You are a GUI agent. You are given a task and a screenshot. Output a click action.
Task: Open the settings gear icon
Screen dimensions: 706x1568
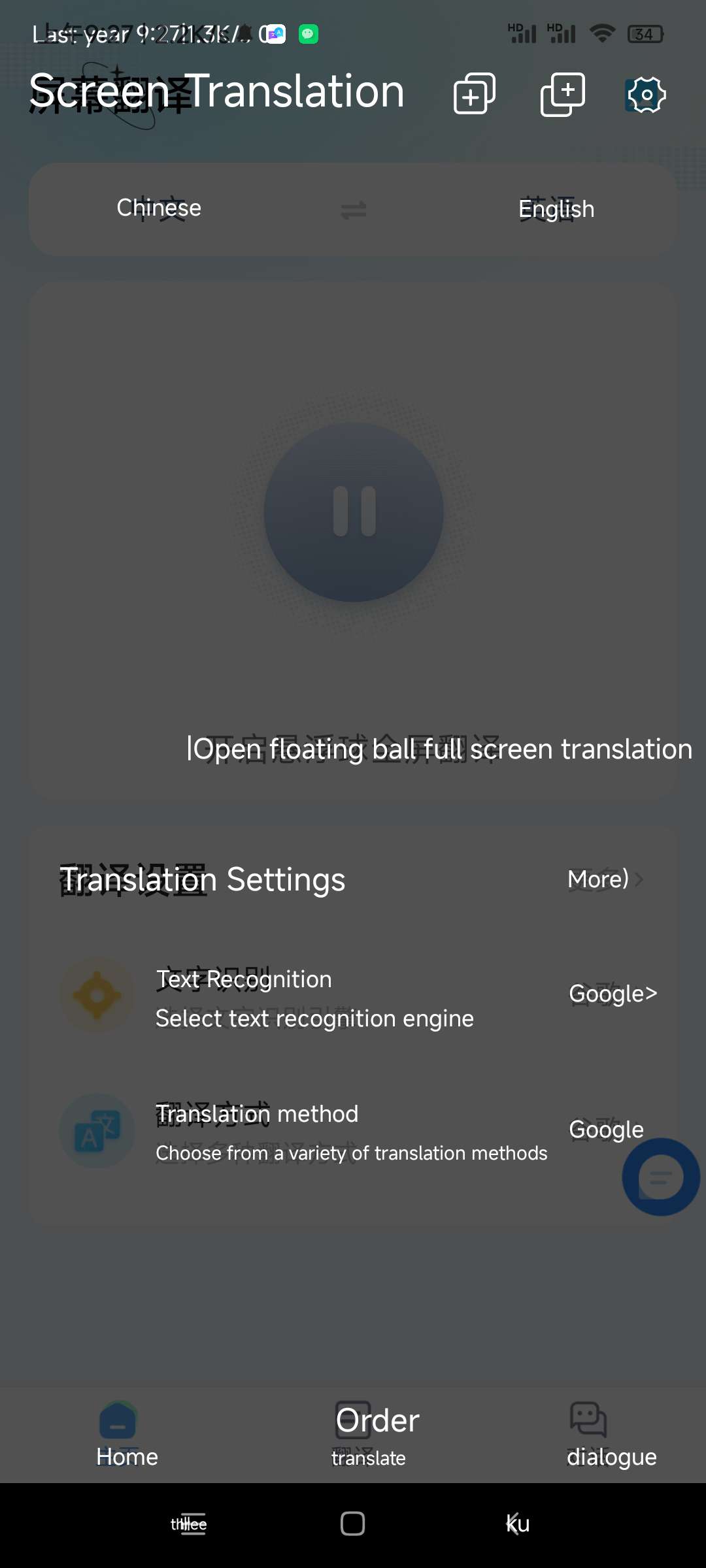pos(646,95)
